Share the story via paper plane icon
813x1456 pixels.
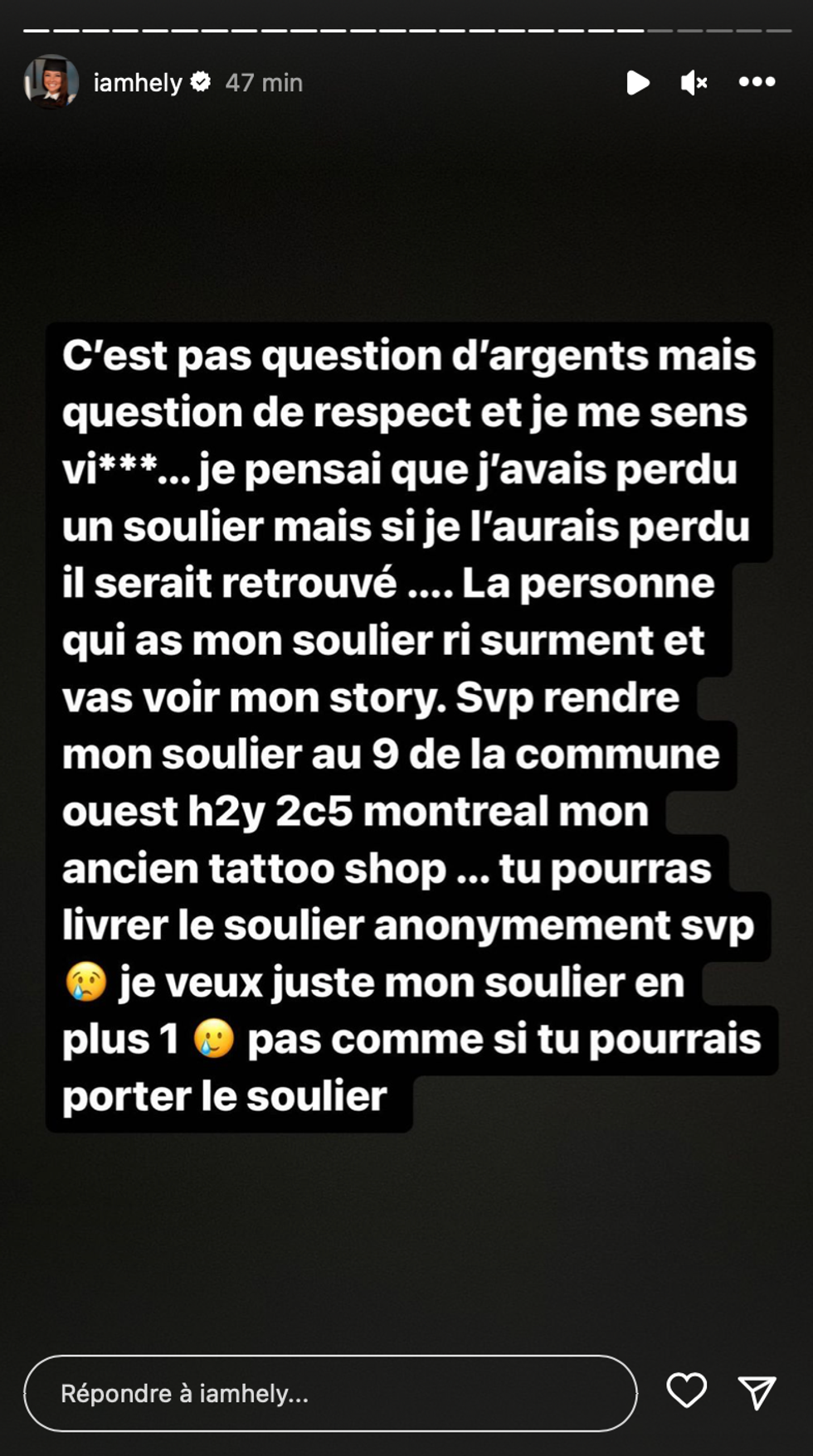click(757, 1392)
